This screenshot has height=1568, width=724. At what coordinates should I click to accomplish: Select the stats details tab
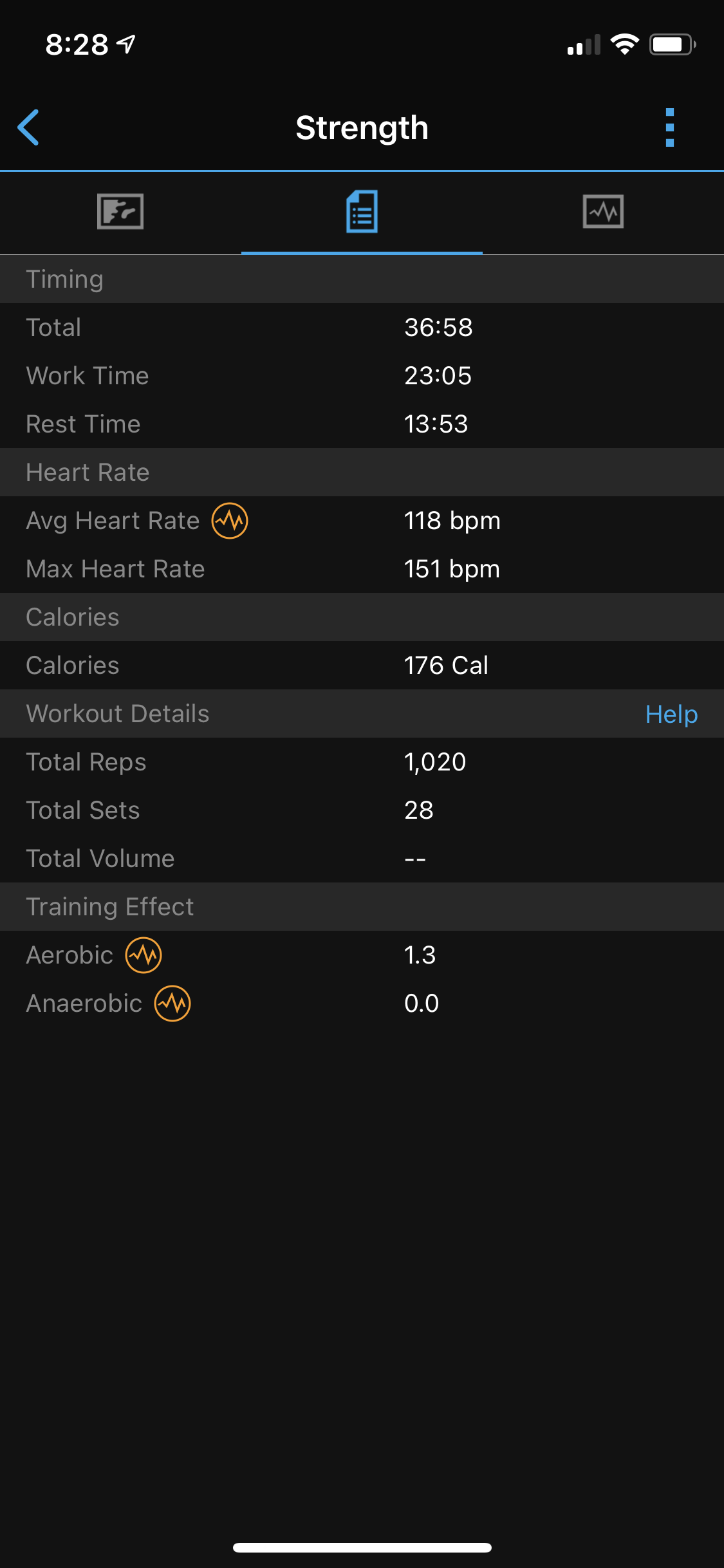tap(362, 211)
